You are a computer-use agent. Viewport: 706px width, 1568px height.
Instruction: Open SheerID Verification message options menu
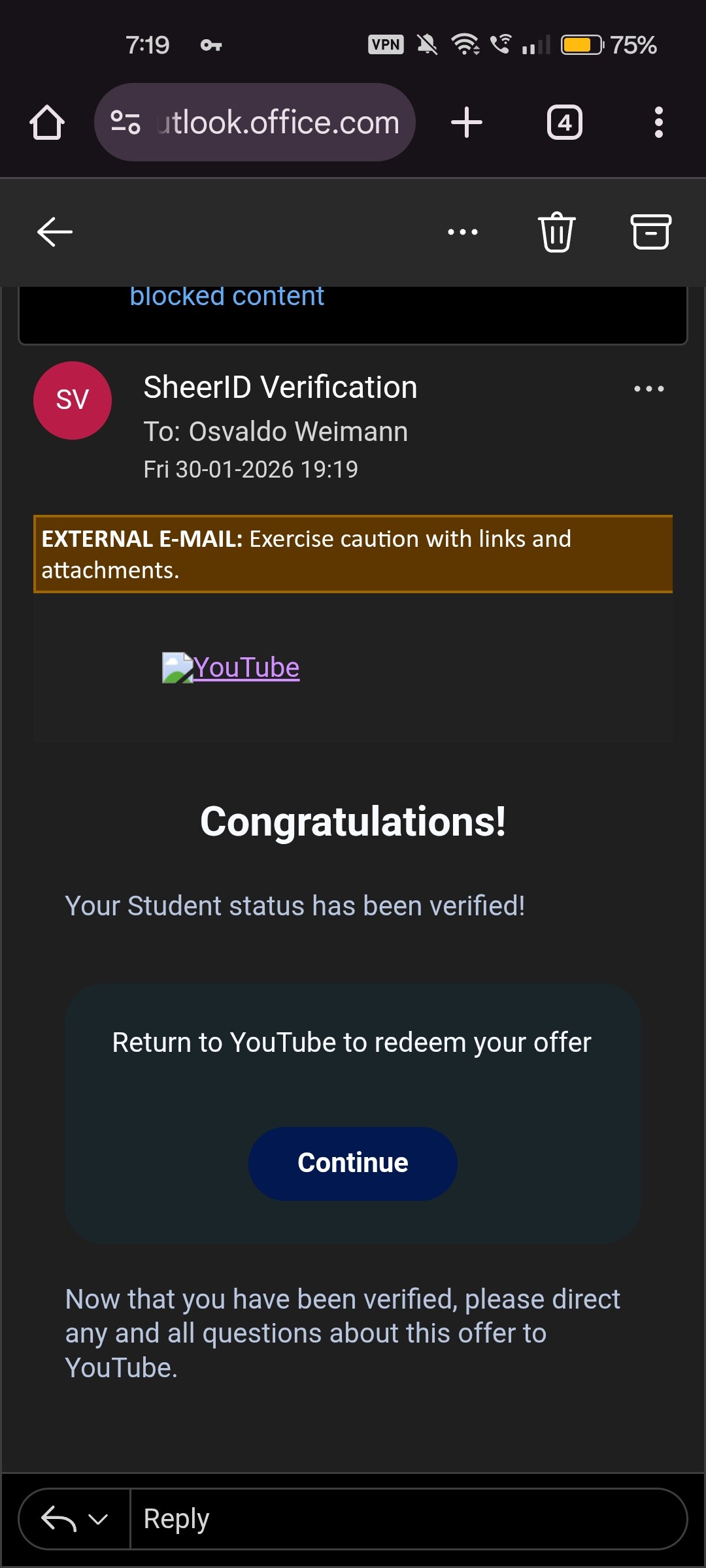click(x=648, y=389)
